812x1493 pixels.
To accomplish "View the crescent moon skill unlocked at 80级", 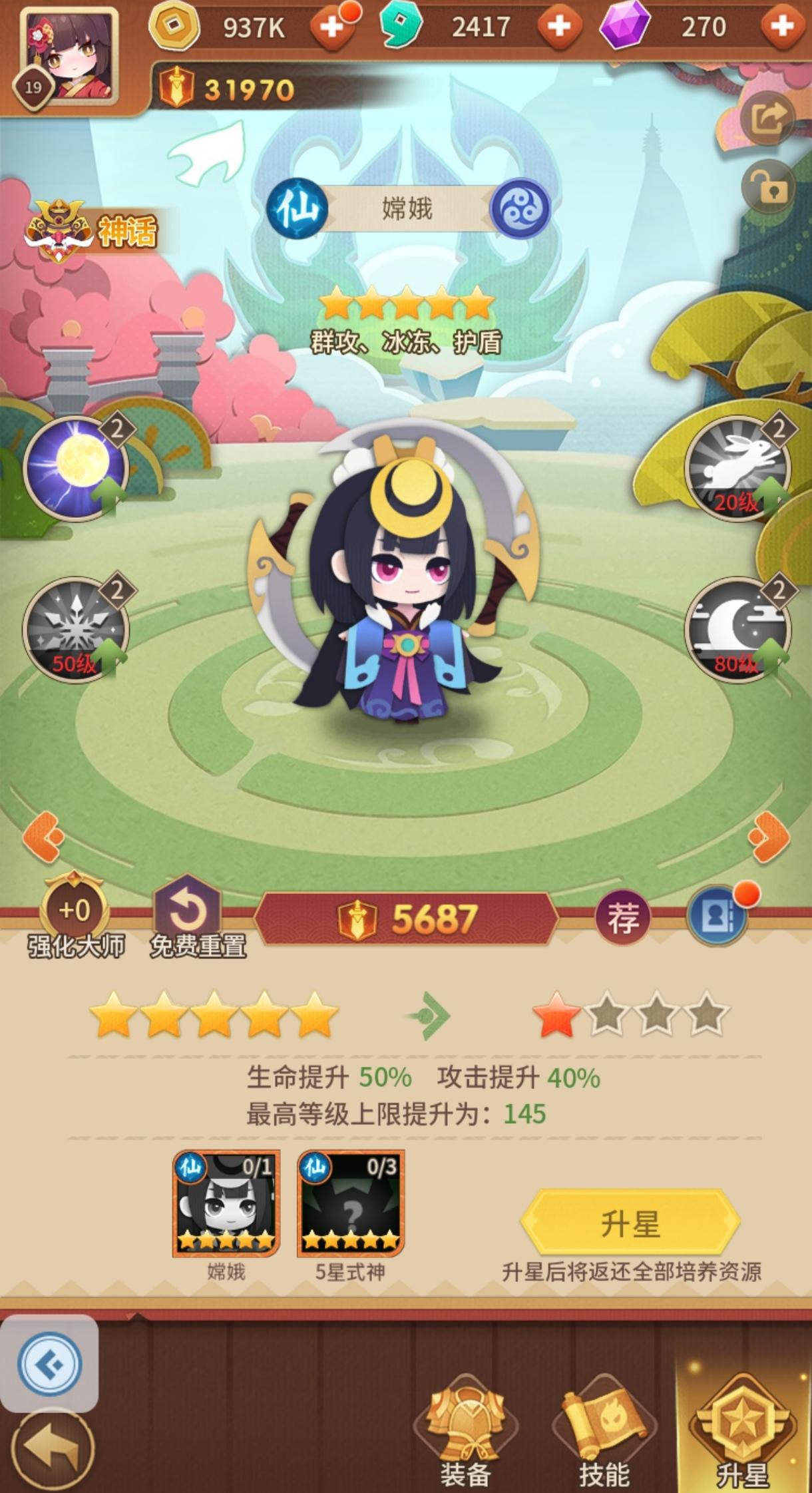I will (737, 629).
